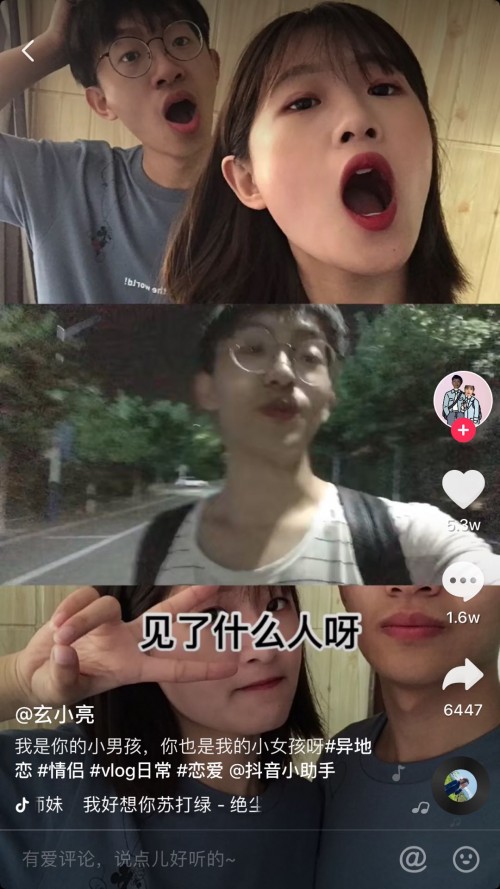The width and height of the screenshot is (500, 889).
Task: Open the spinning music disc
Action: click(x=460, y=785)
